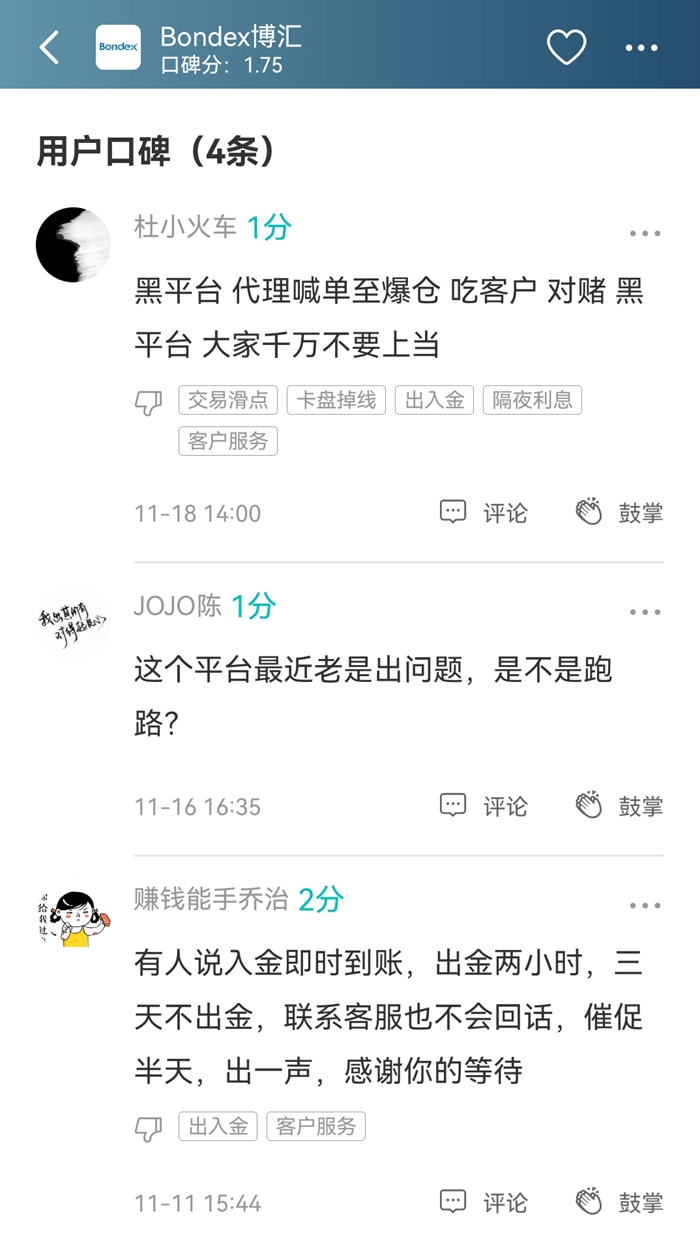
Task: Open more options on 赚钱能手乔治's review
Action: (645, 906)
